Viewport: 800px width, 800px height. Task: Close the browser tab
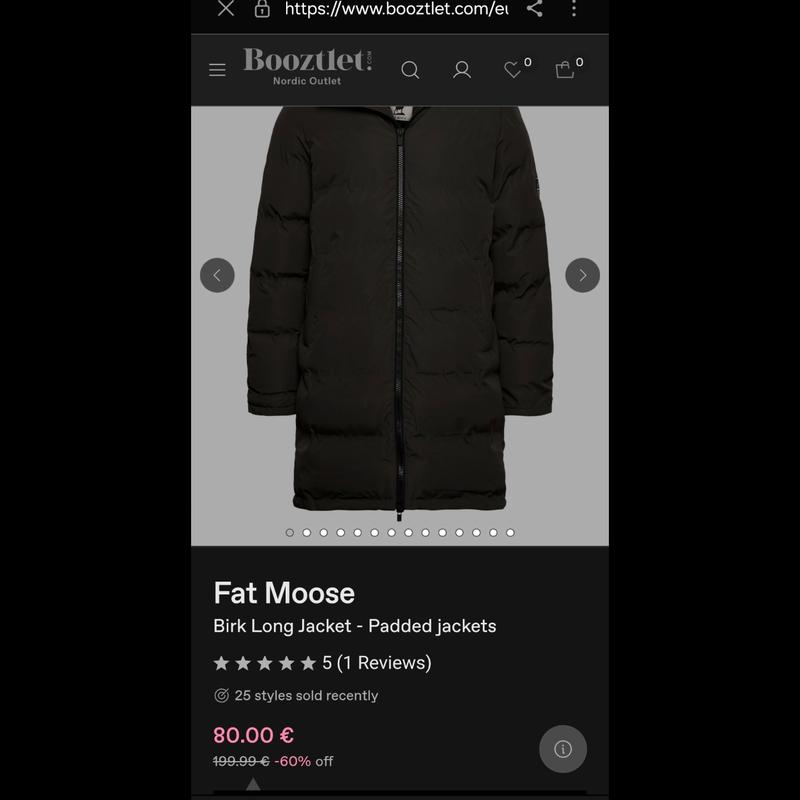tap(226, 9)
